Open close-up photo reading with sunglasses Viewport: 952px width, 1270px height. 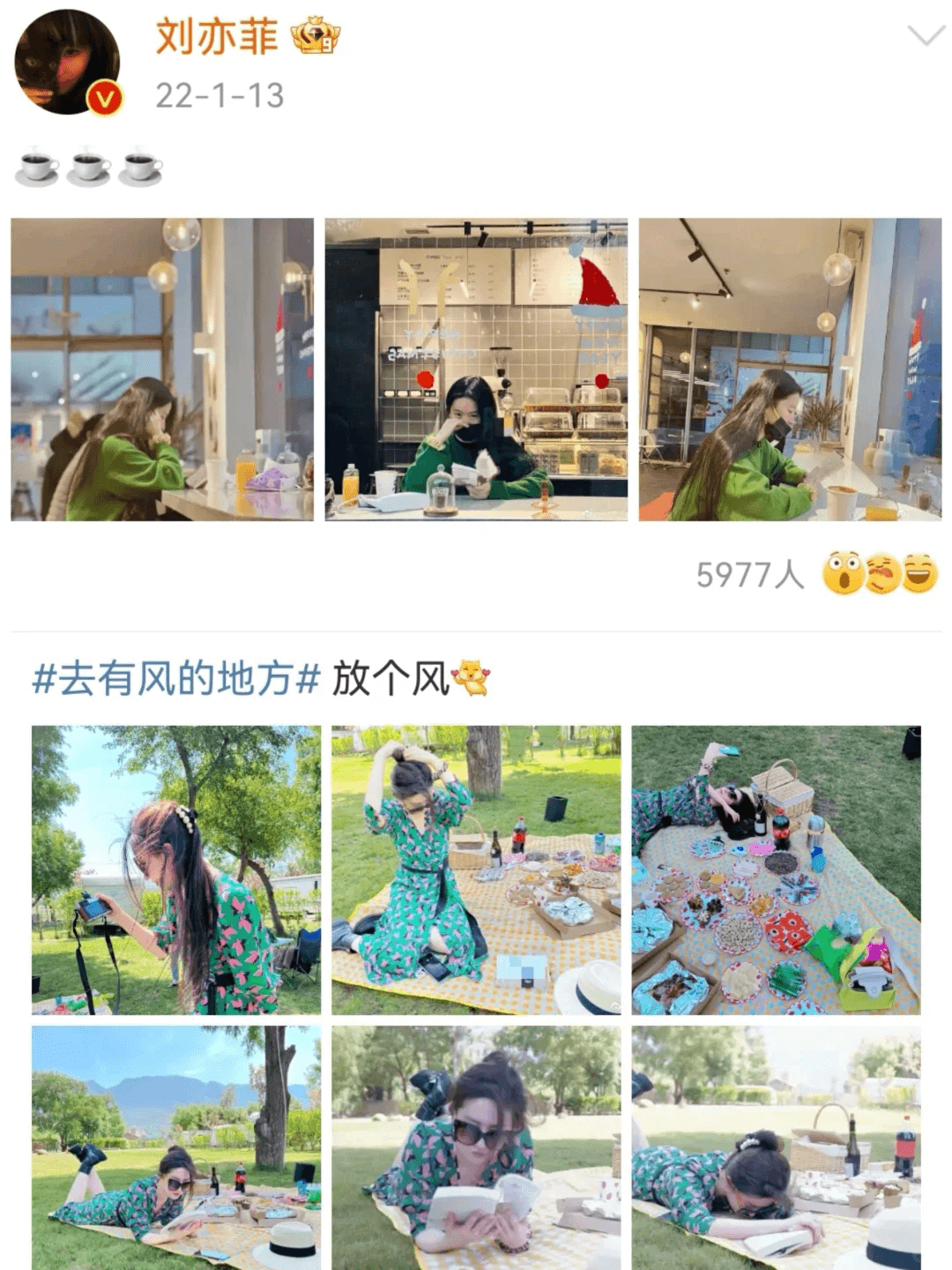(x=476, y=1147)
